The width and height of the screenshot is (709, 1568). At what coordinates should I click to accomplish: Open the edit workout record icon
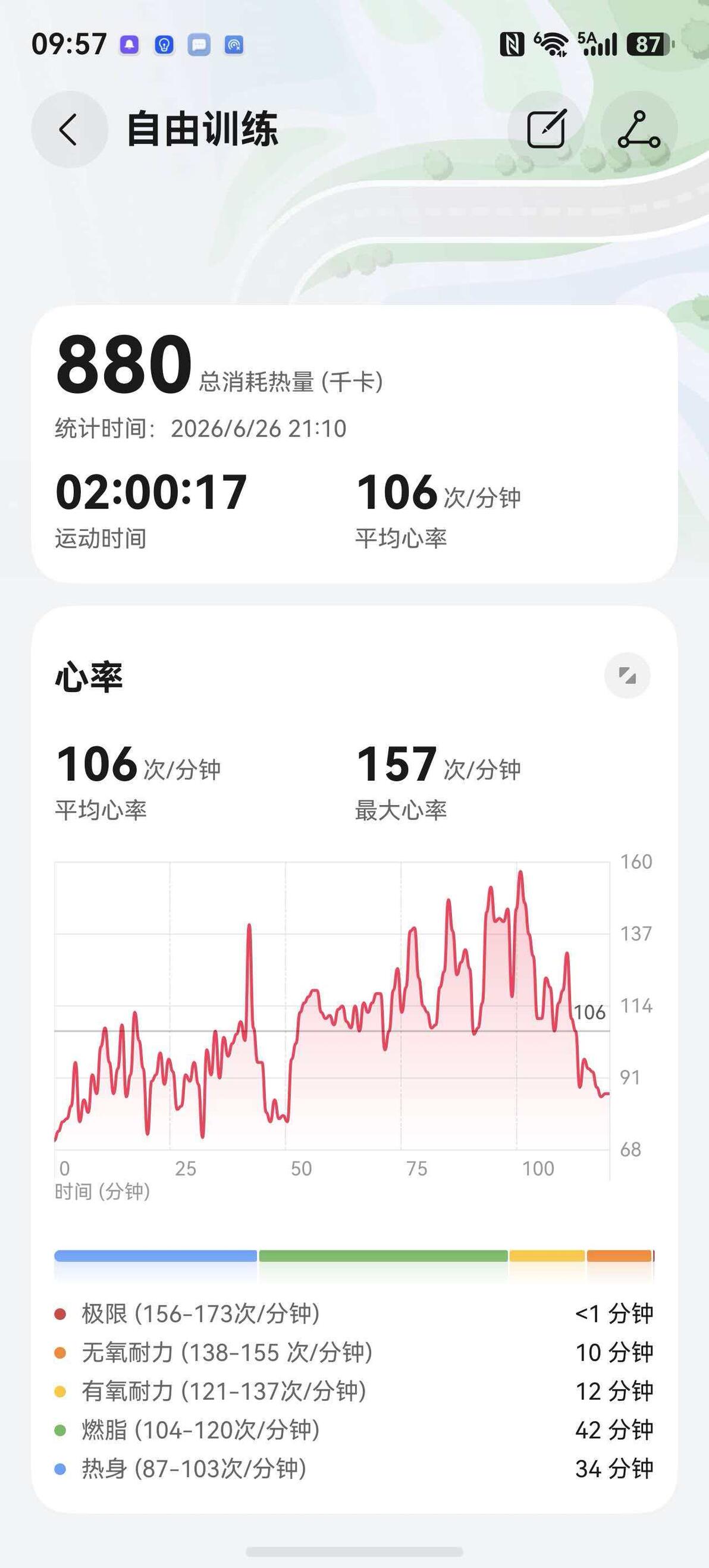tap(547, 129)
